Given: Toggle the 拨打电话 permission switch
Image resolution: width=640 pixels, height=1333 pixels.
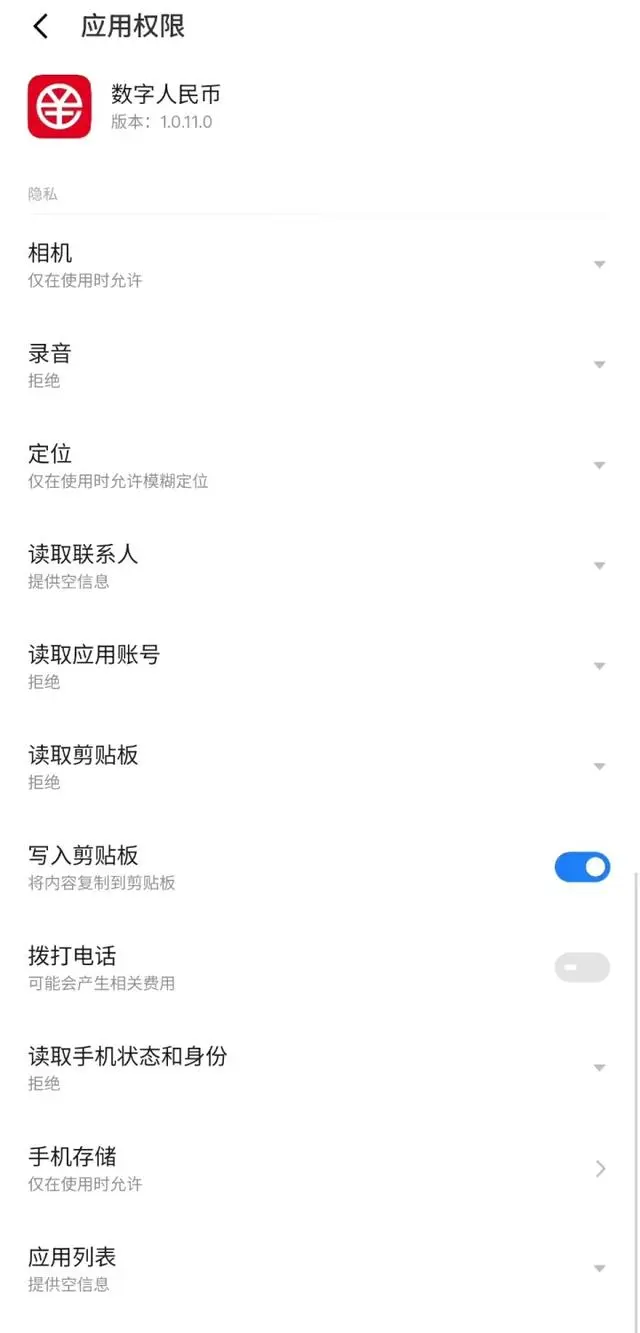Looking at the screenshot, I should [x=582, y=967].
